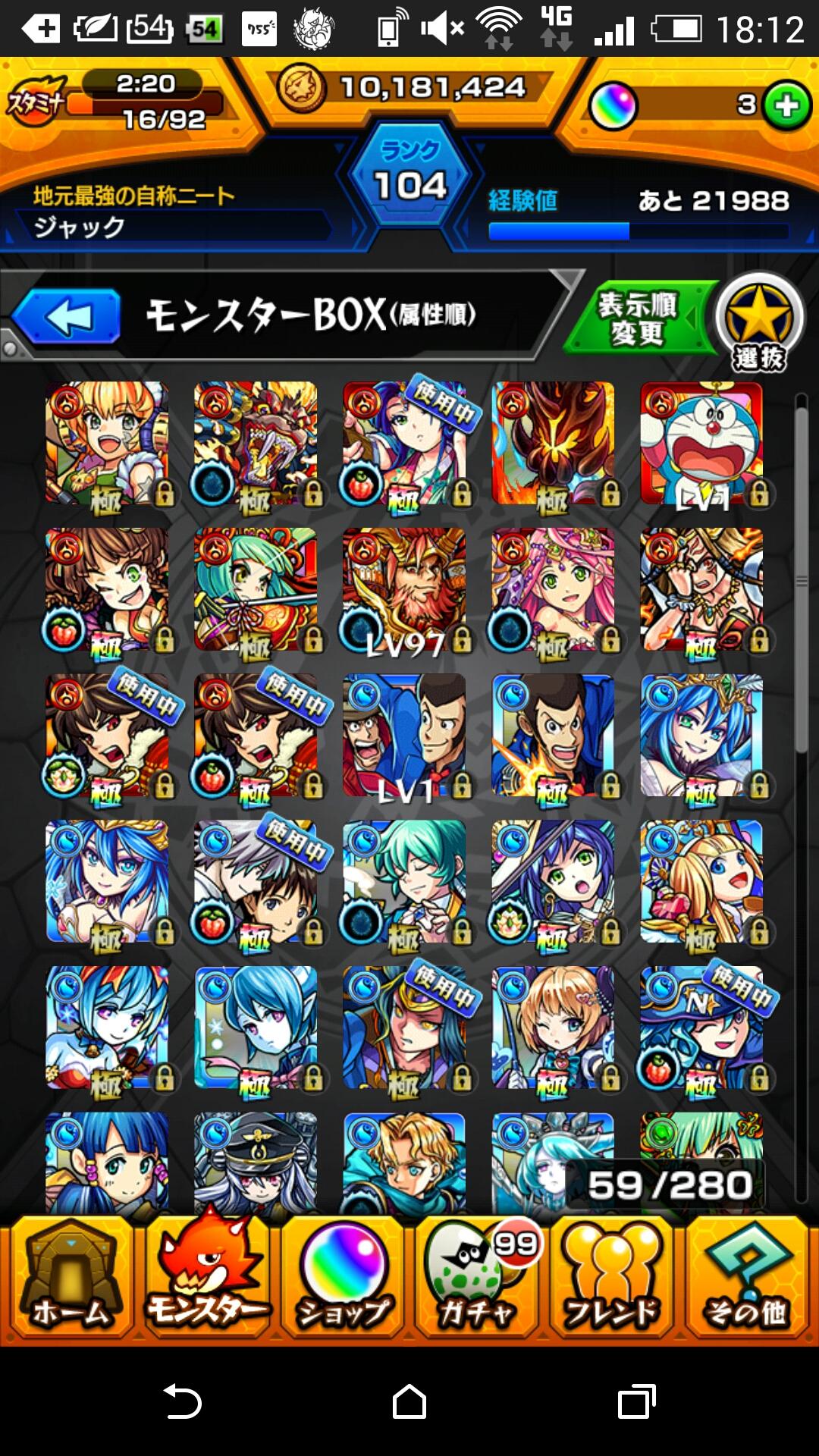819x1456 pixels.
Task: Tap the green plus to add orbs
Action: [x=786, y=105]
